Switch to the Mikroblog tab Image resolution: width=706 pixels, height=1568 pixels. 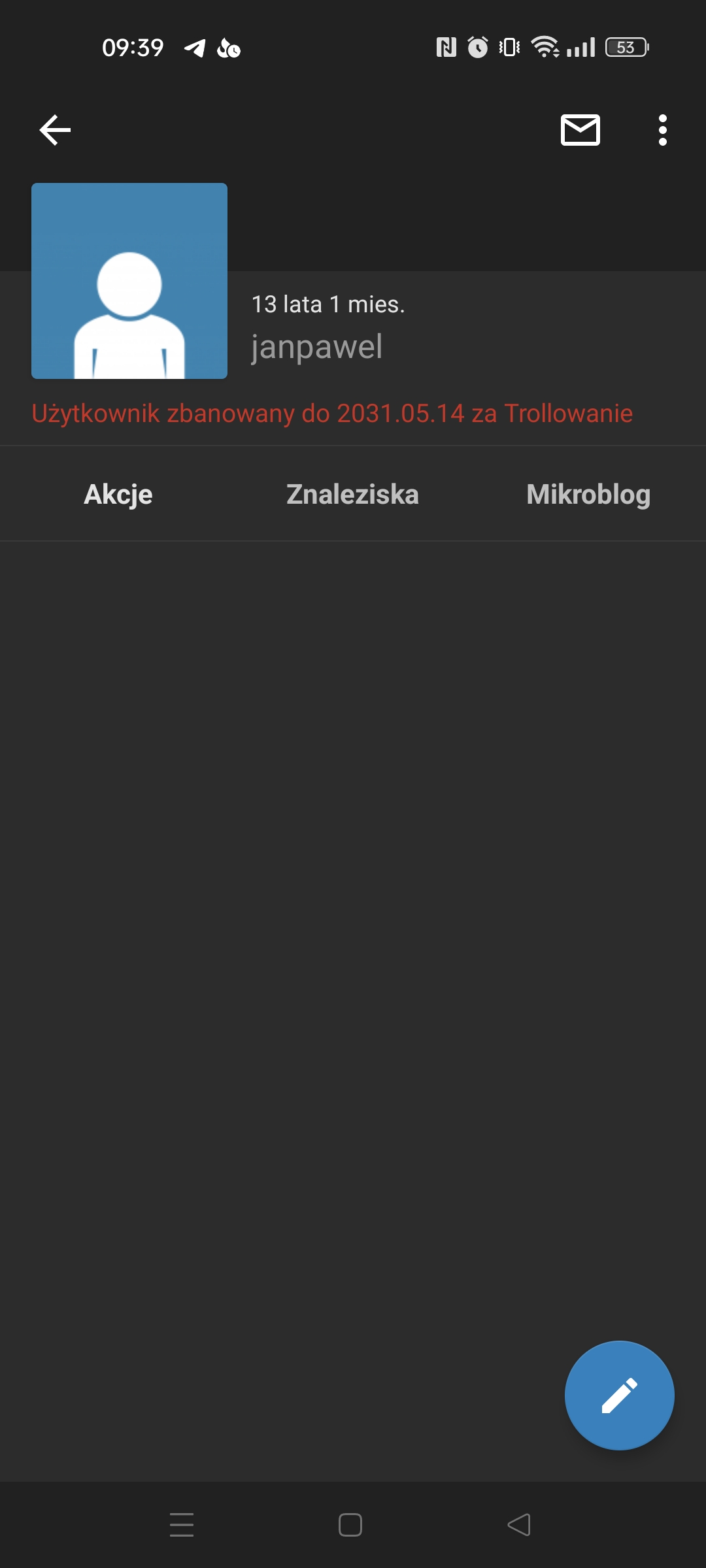coord(588,495)
